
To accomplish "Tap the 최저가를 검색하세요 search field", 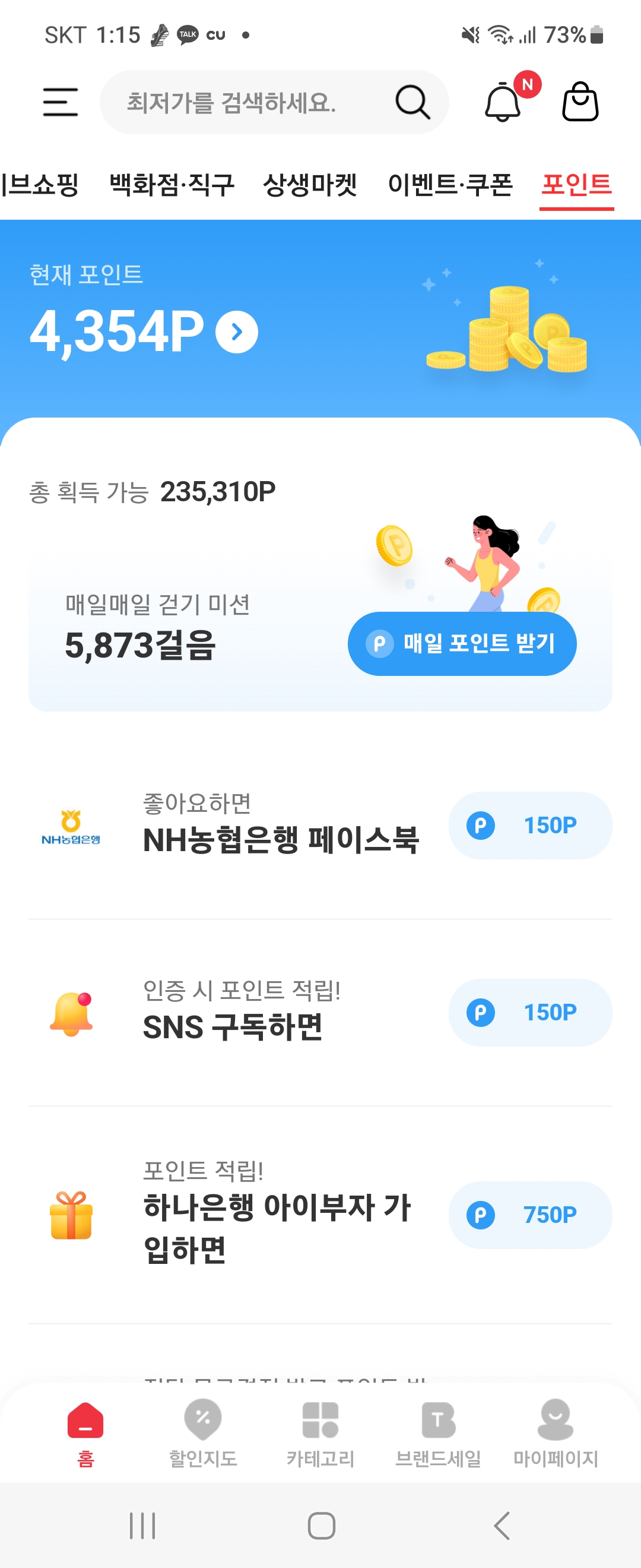I will 255,102.
